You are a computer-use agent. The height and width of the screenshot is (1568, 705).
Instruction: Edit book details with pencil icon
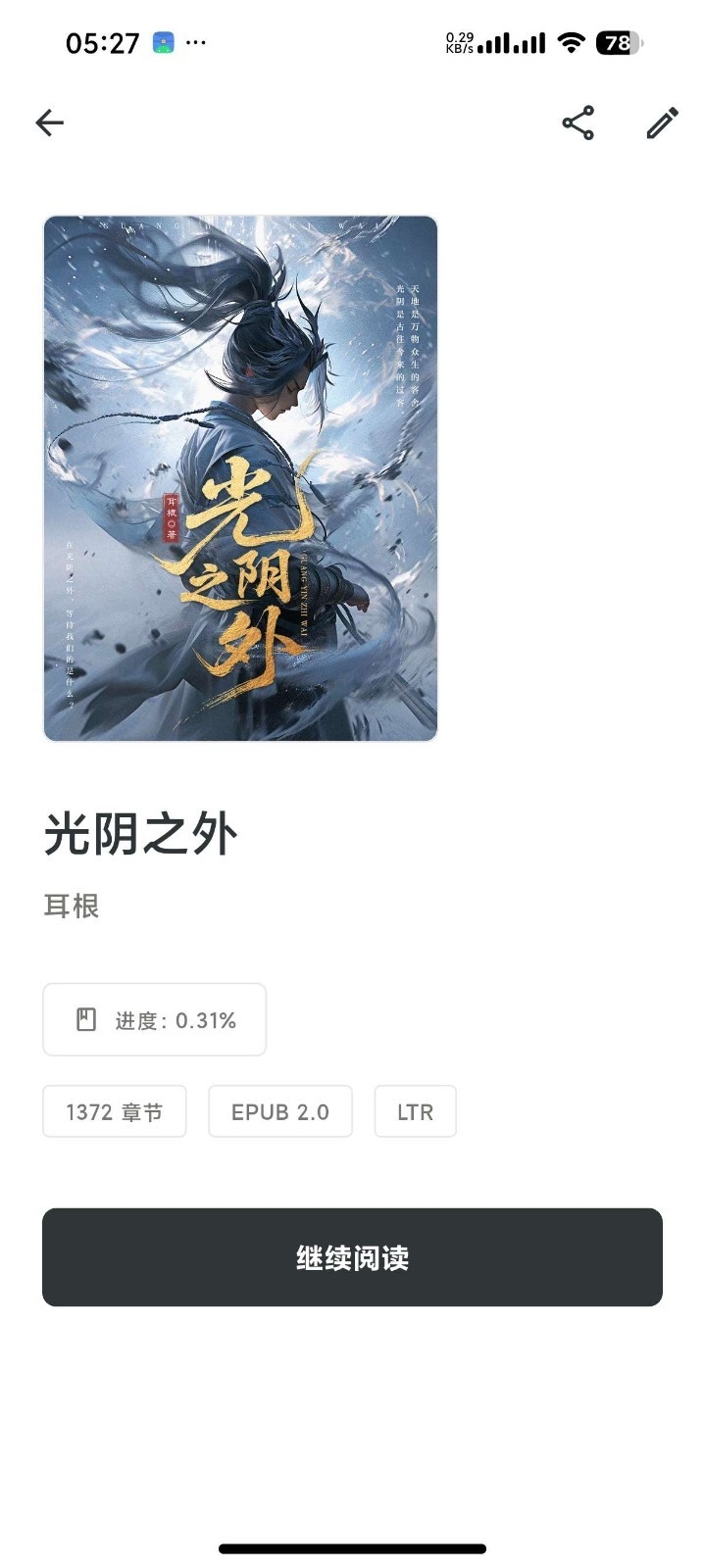pos(662,122)
